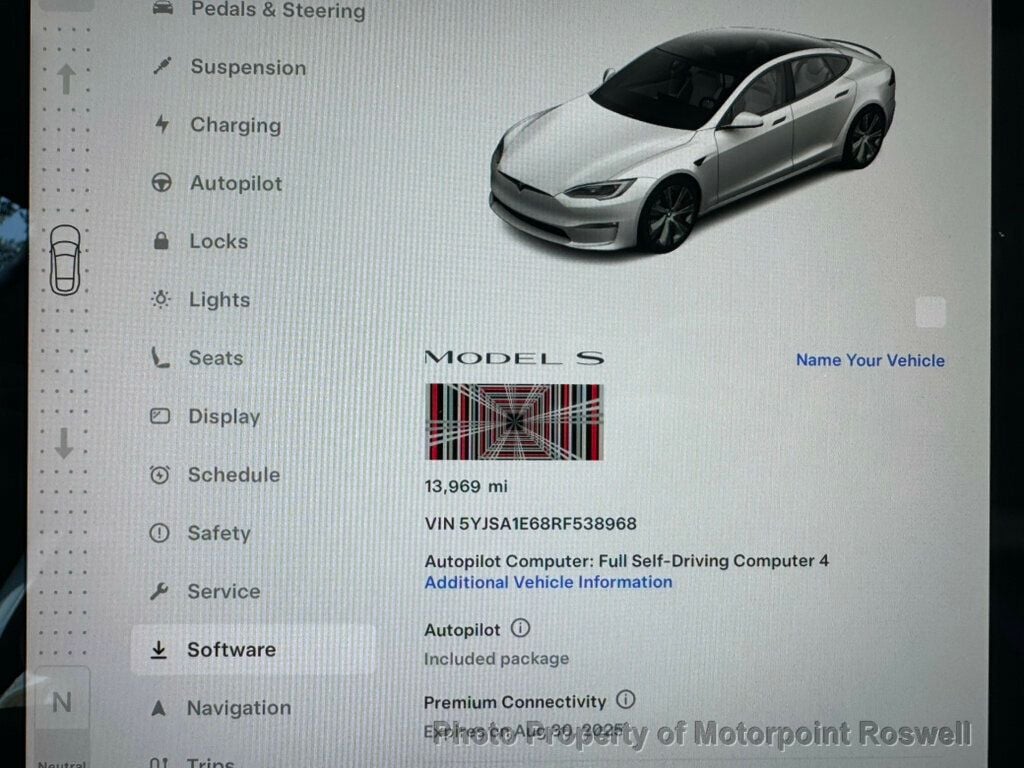Open the Schedule menu
The image size is (1024, 768).
[x=233, y=475]
